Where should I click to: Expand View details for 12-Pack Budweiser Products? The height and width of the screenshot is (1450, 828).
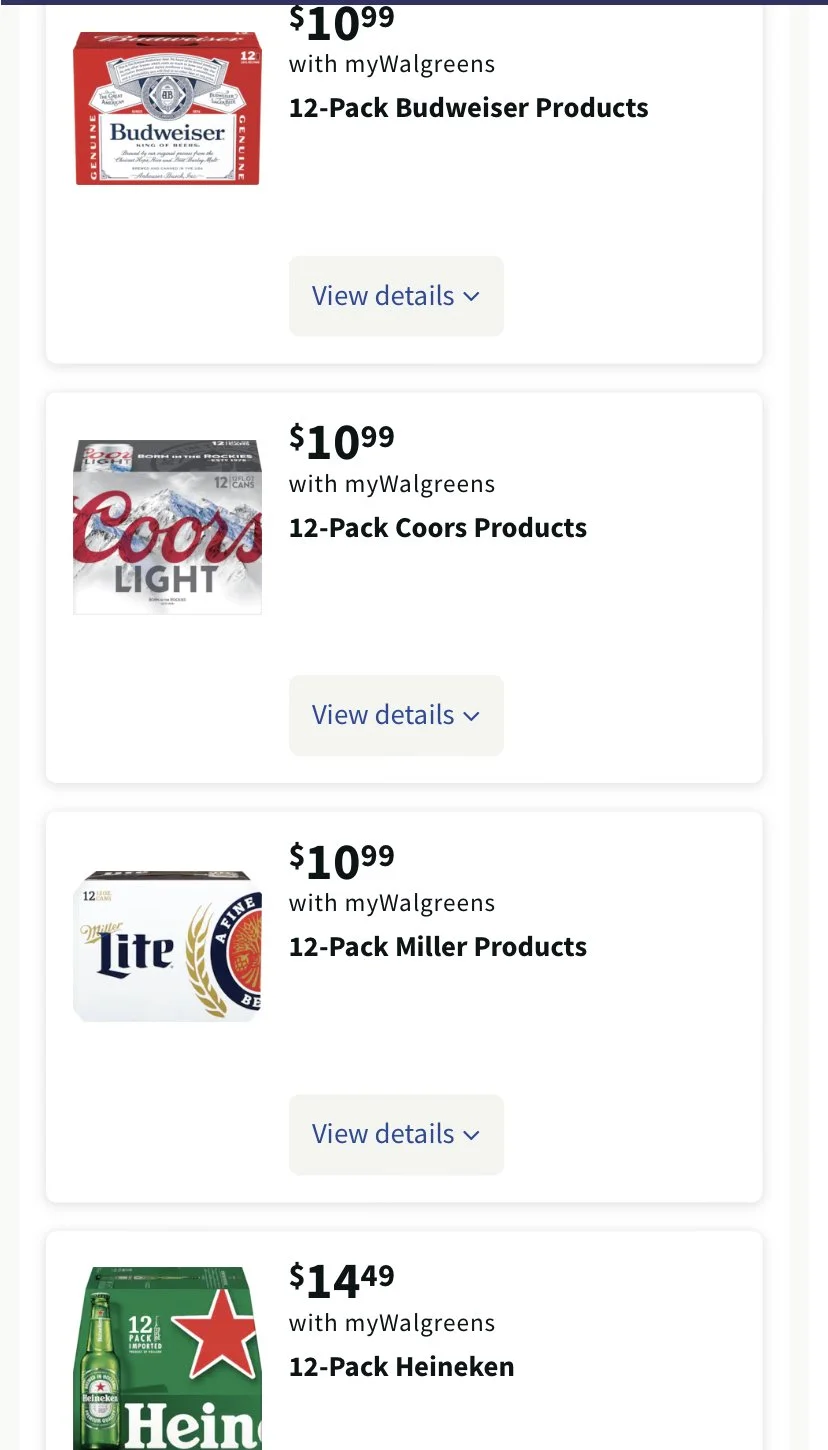[396, 296]
